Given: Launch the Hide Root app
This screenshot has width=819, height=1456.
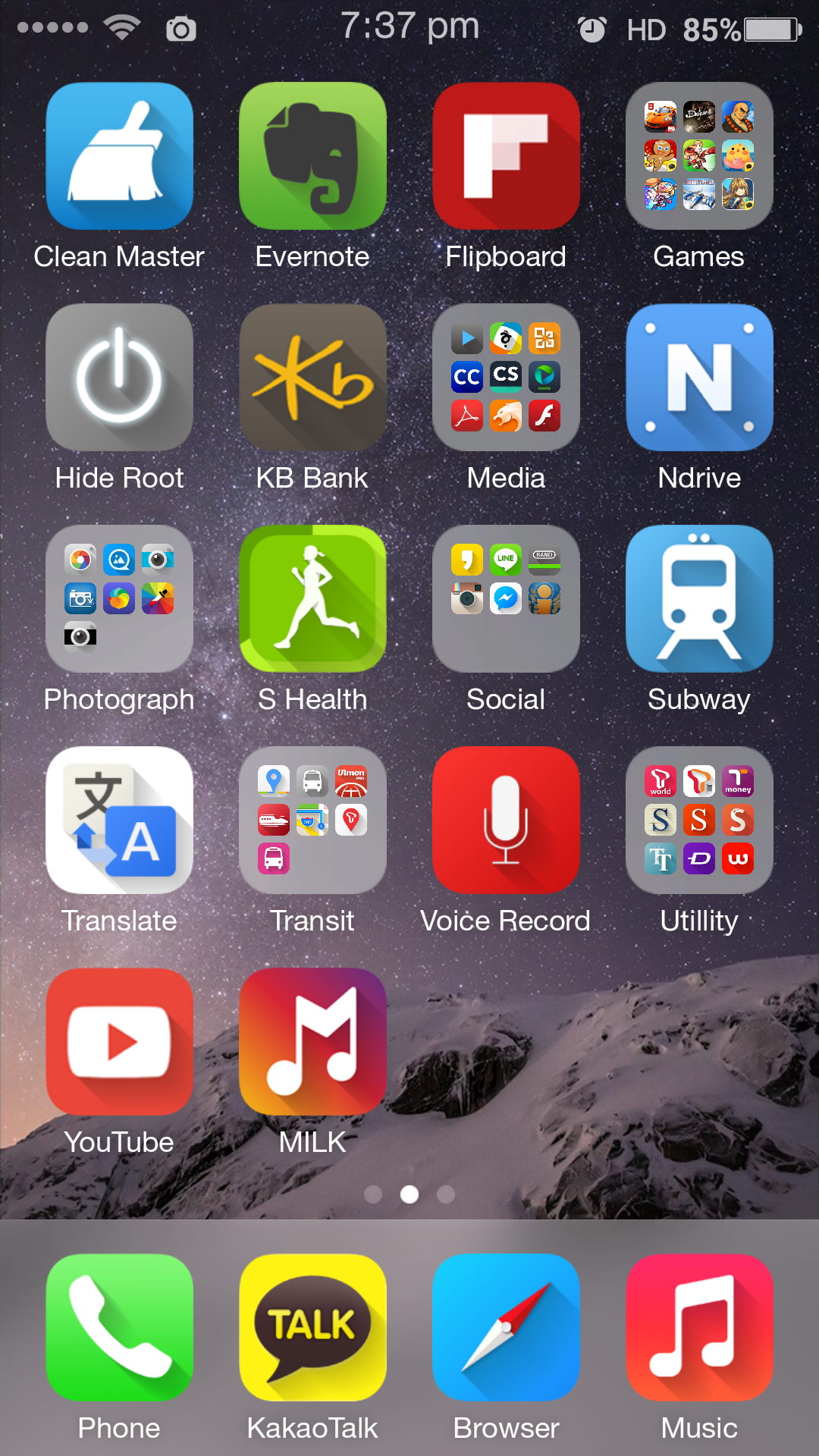Looking at the screenshot, I should [x=119, y=378].
